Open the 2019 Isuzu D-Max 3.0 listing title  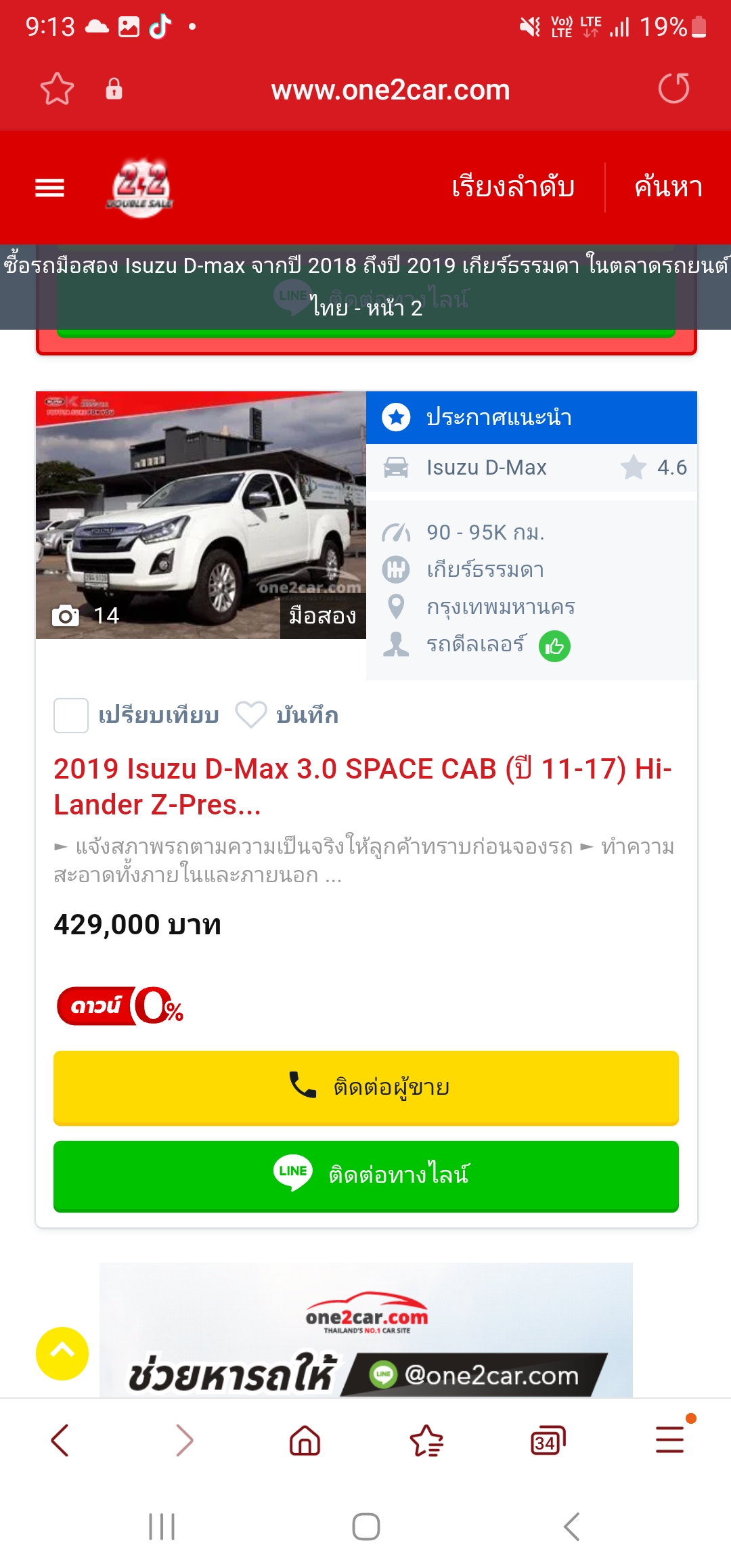363,787
